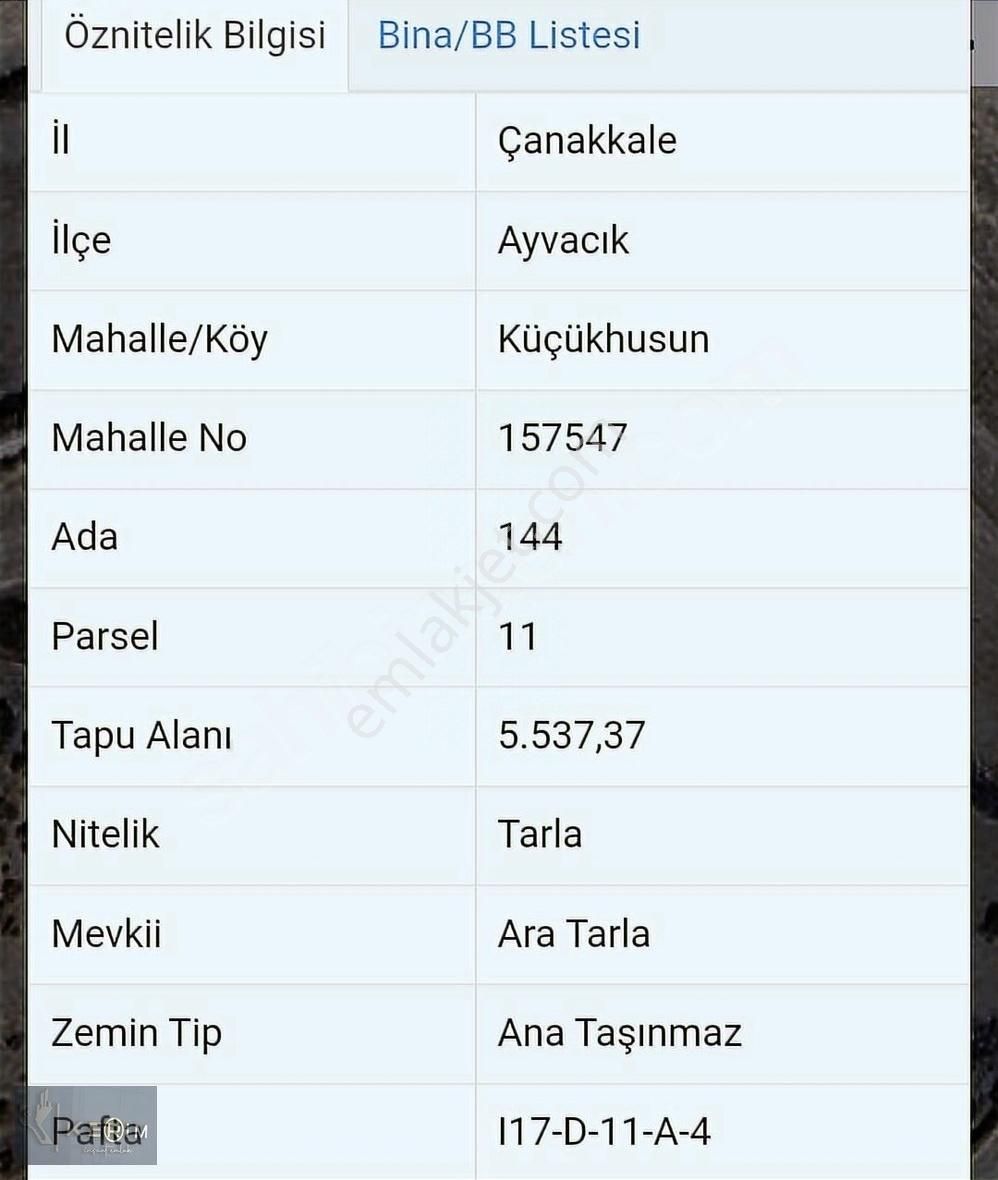Click the Küçükhusun village value
This screenshot has height=1180, width=998.
tap(602, 339)
